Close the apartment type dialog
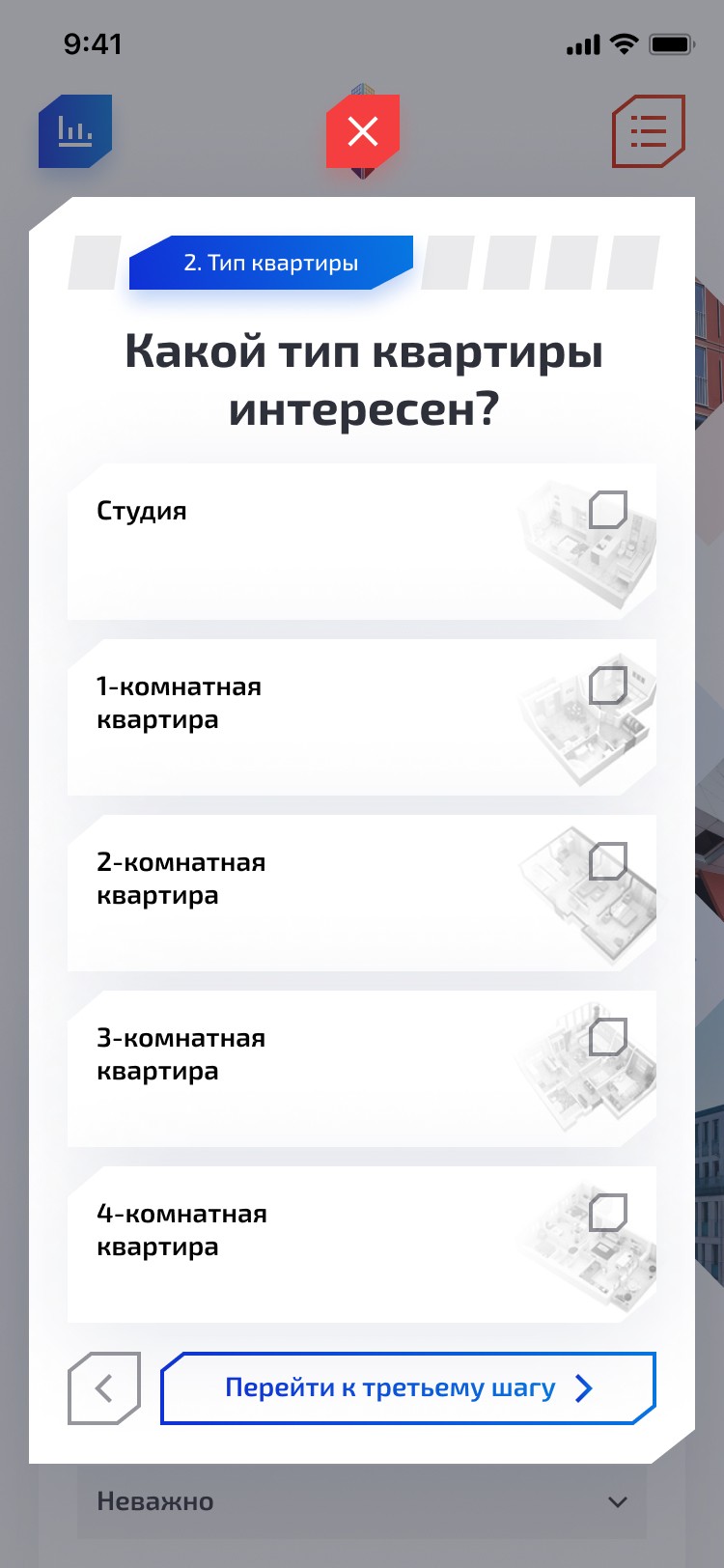724x1568 pixels. coord(363,131)
